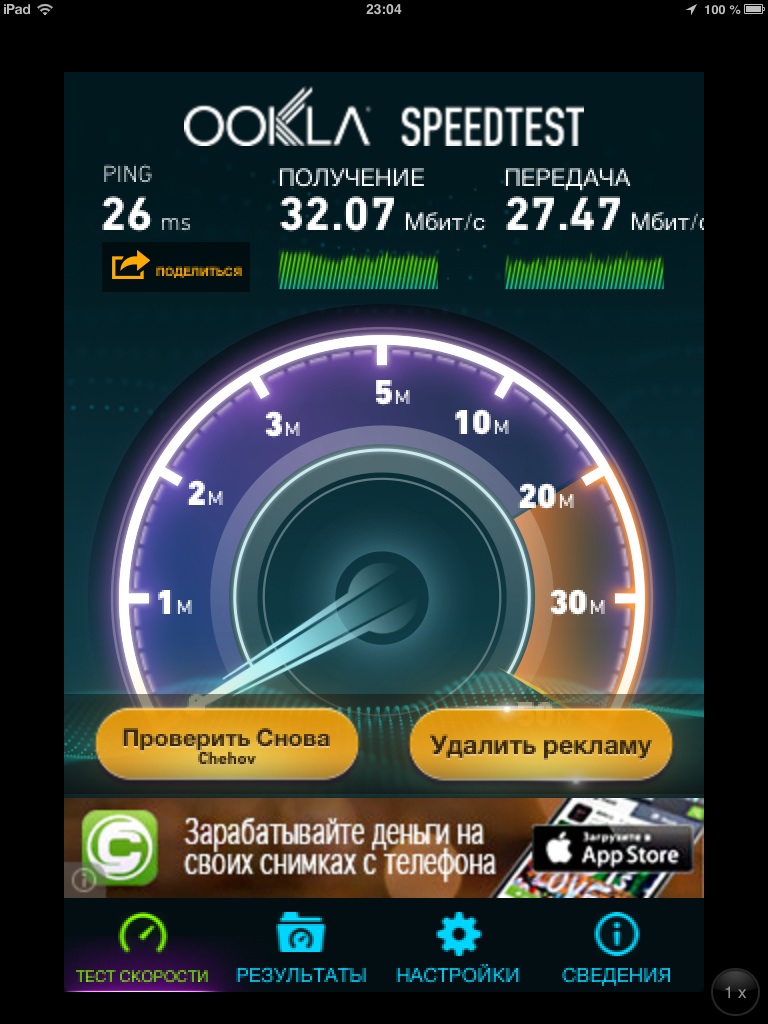Open the Сведения tab
The height and width of the screenshot is (1024, 768).
616,950
